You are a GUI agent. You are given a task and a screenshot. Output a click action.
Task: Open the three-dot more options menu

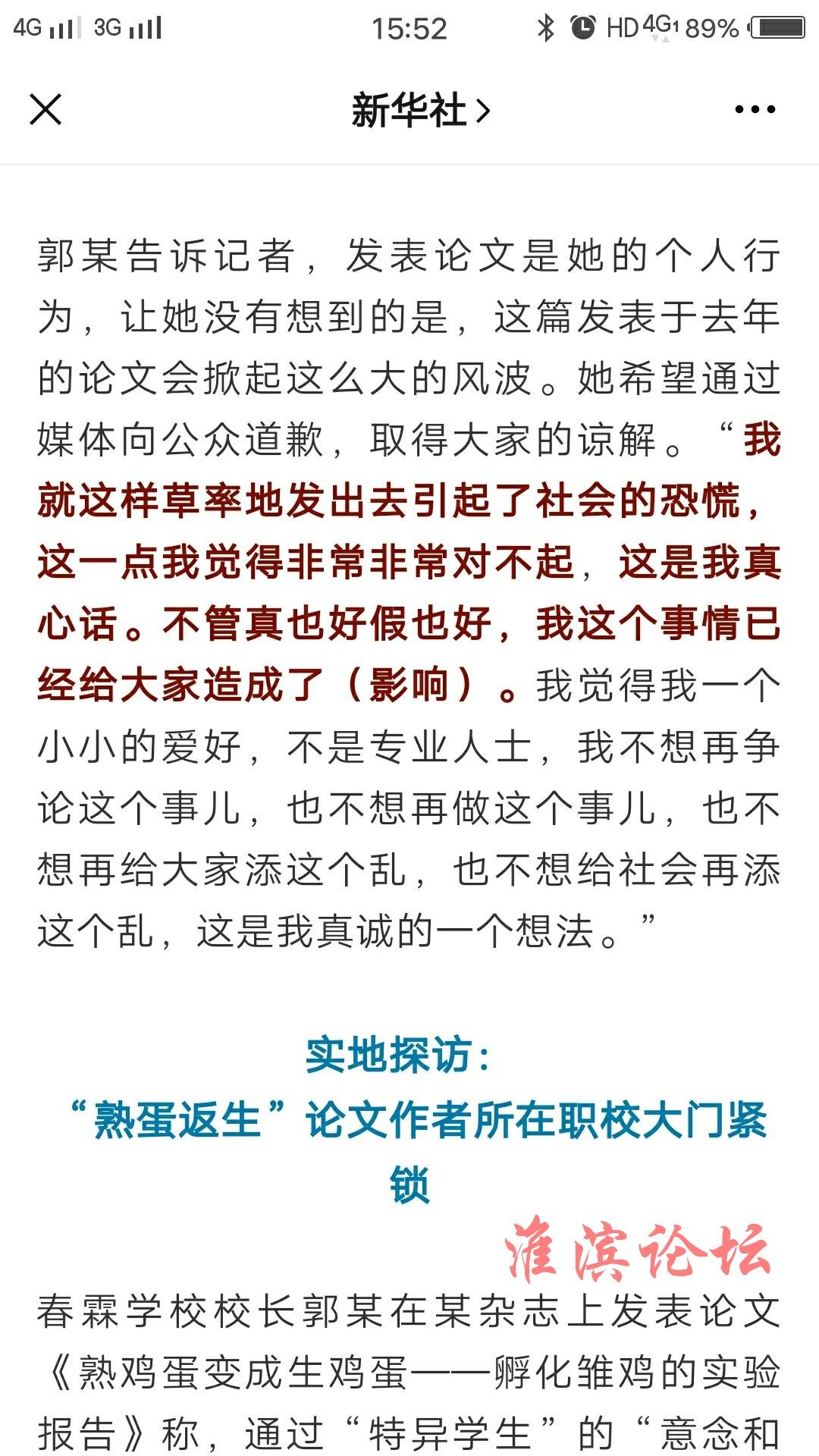coord(755,110)
